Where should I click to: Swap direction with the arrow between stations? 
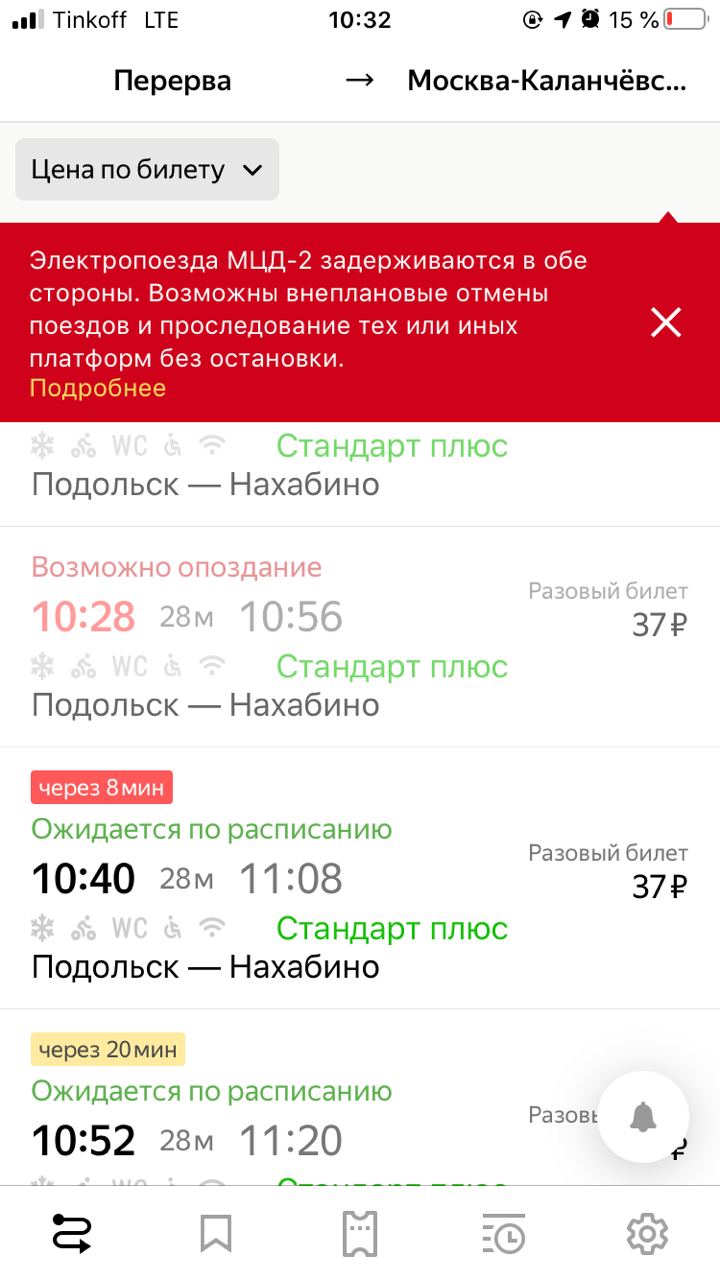tap(359, 81)
